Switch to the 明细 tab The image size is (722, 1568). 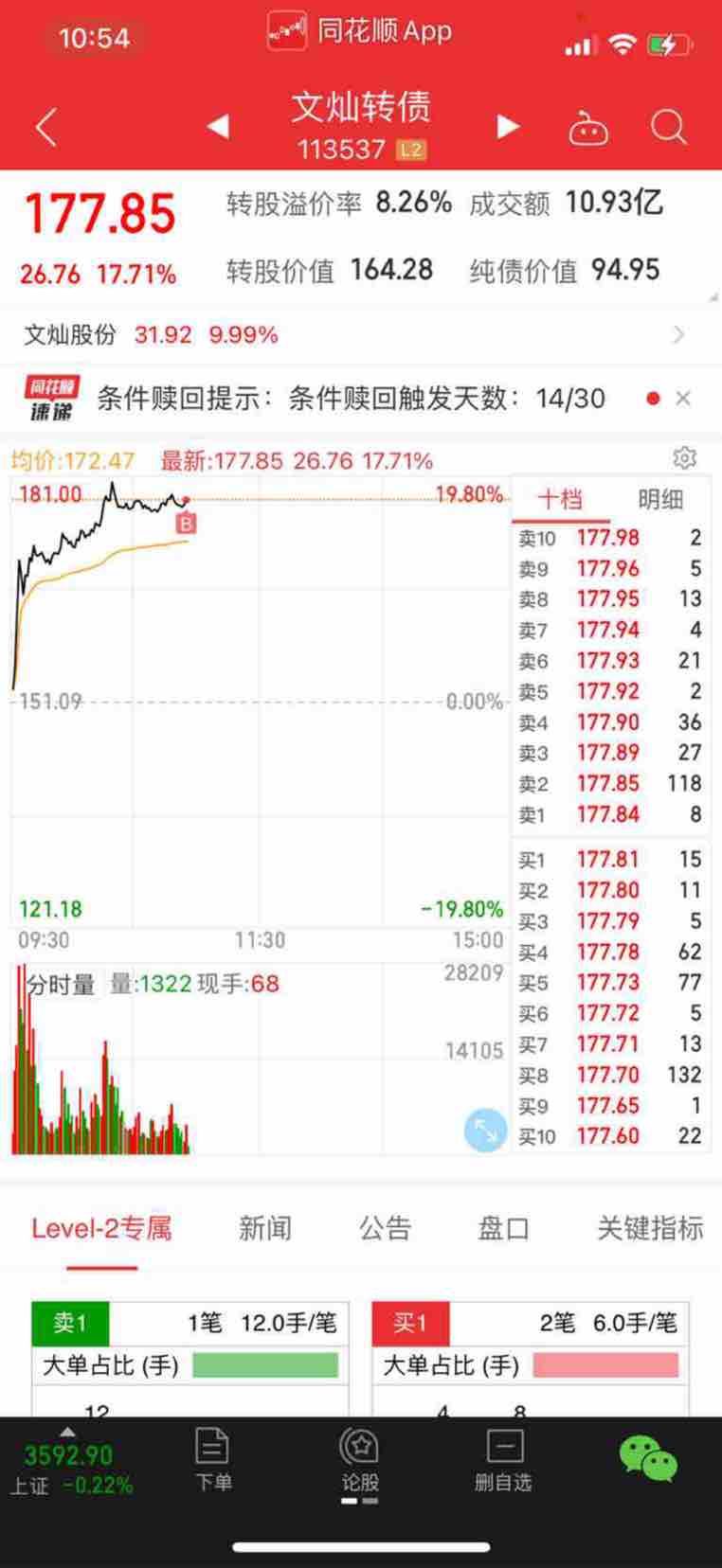(x=660, y=499)
